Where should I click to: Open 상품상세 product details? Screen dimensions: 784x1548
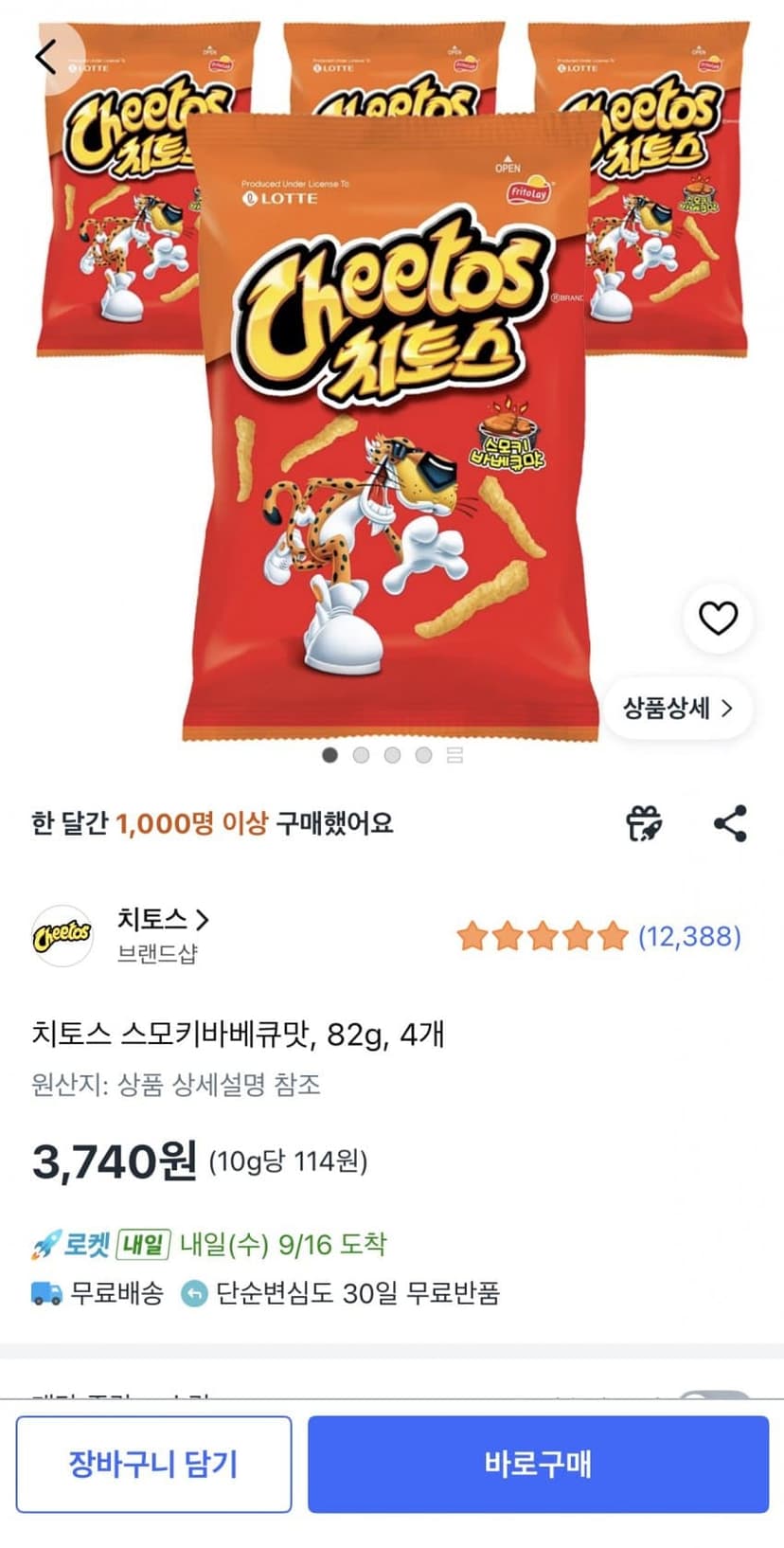pos(678,708)
